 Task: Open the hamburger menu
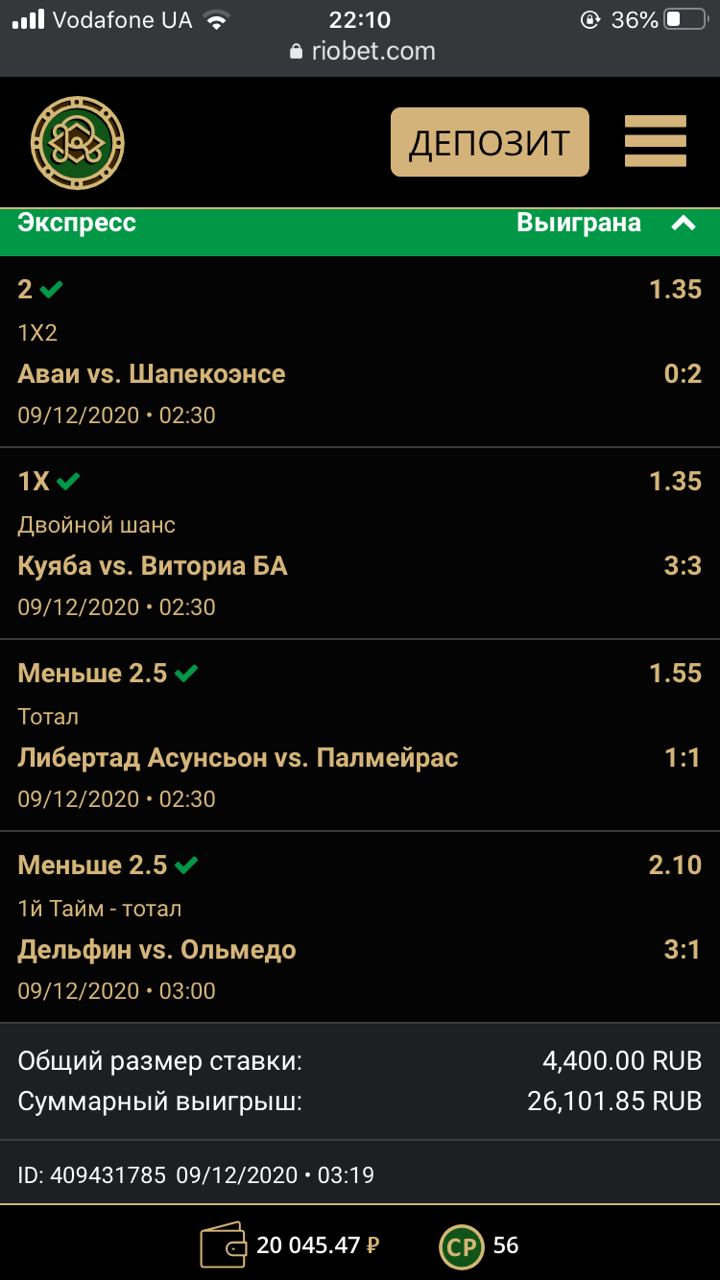655,142
